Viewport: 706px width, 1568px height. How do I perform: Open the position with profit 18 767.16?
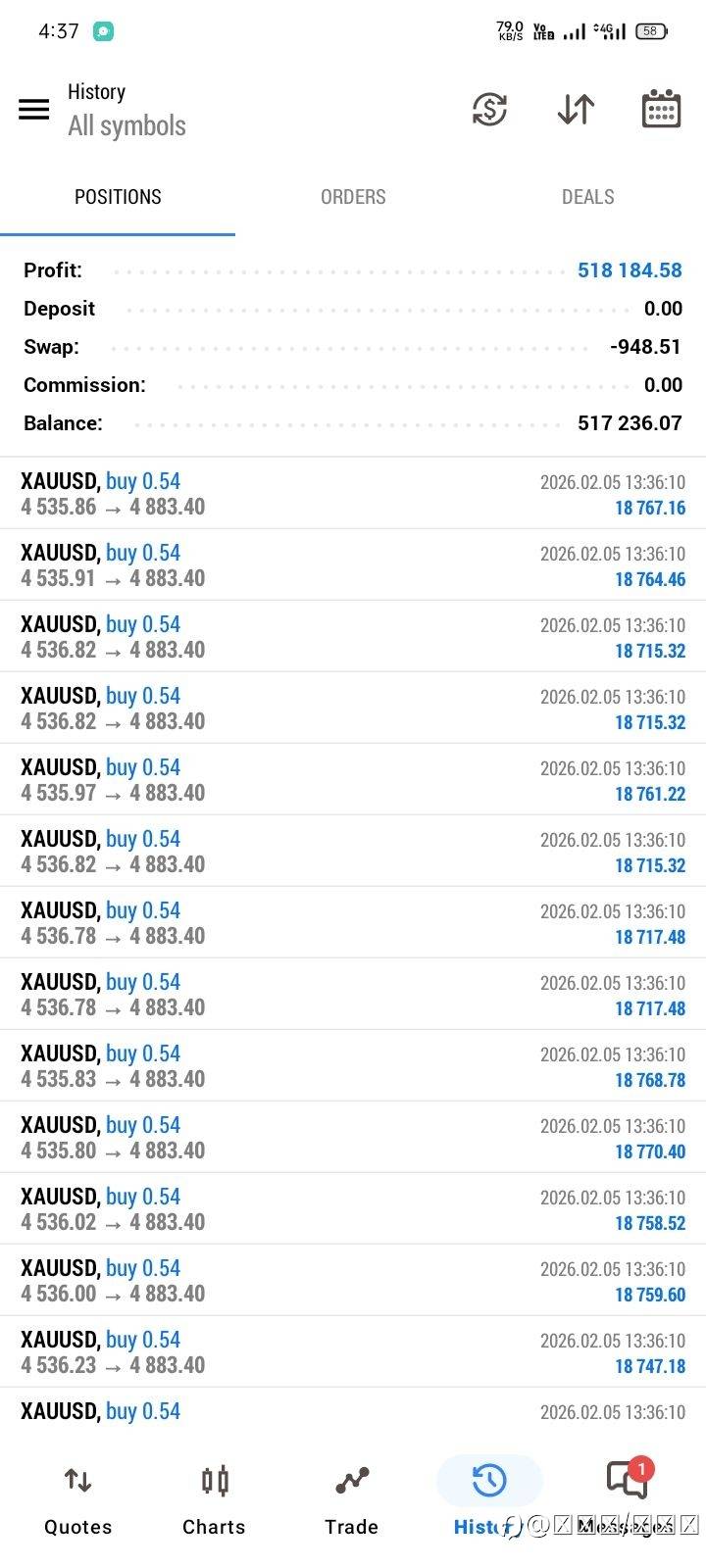(353, 494)
